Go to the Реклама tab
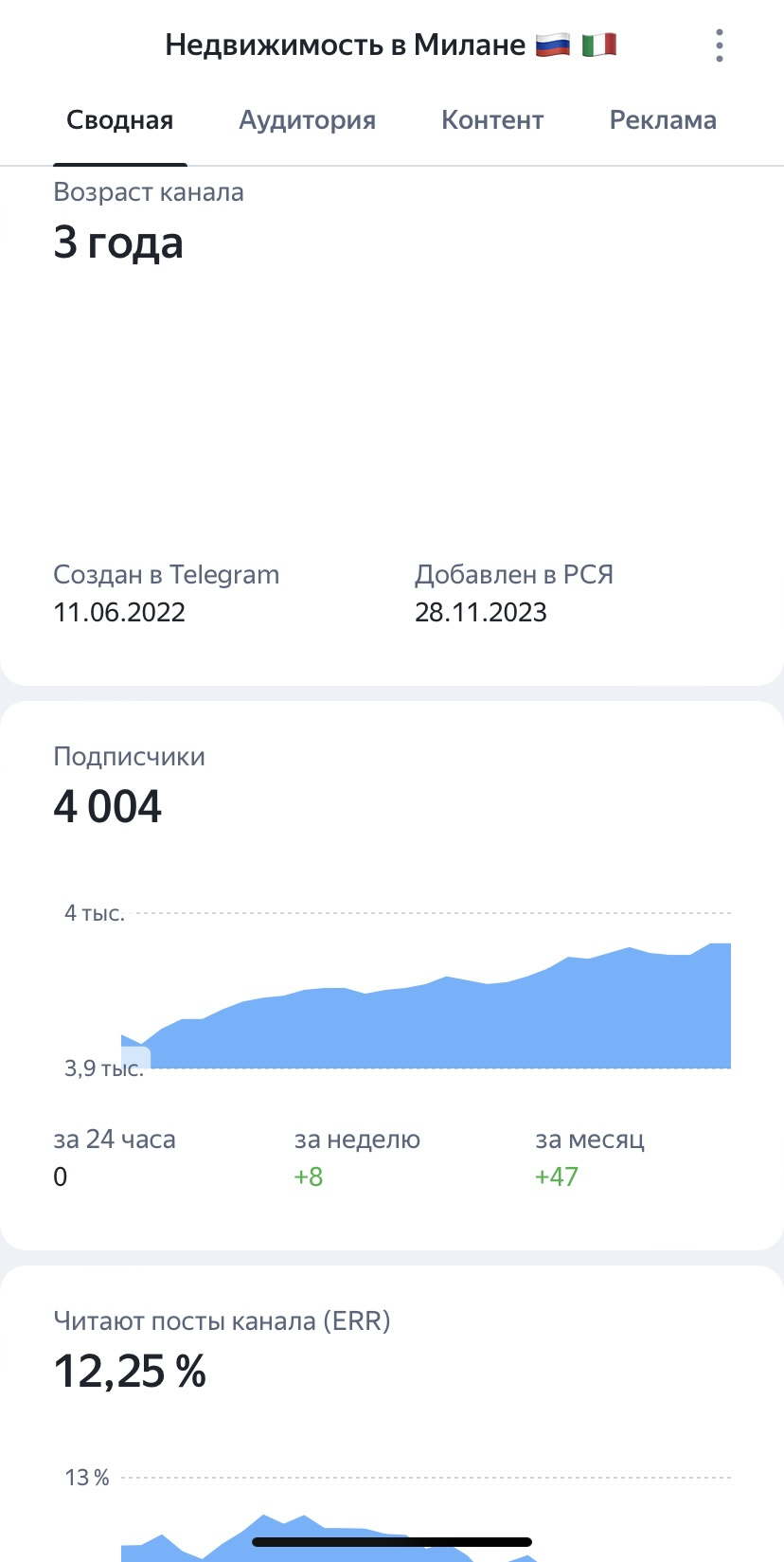Image resolution: width=784 pixels, height=1562 pixels. click(663, 120)
